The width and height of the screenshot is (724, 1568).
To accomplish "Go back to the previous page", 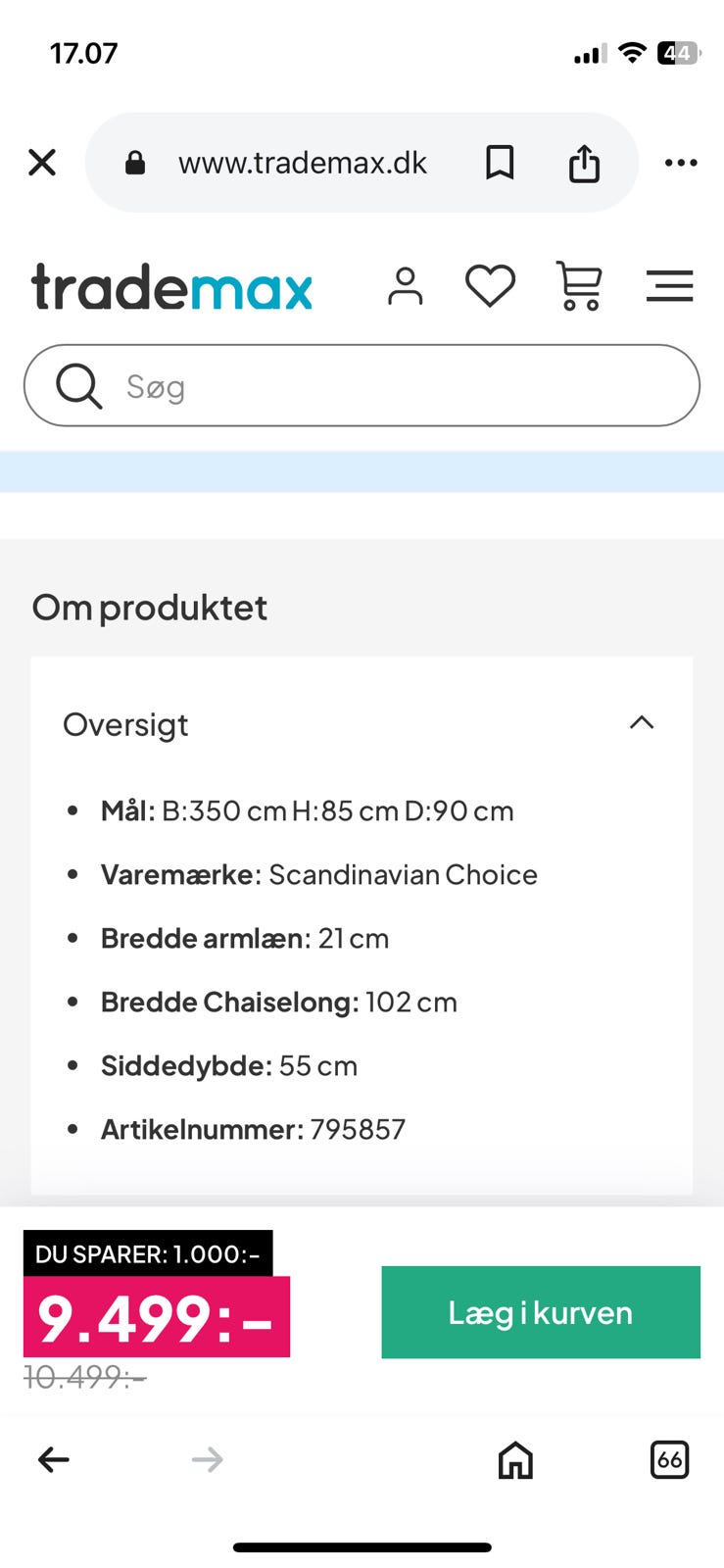I will [54, 1459].
